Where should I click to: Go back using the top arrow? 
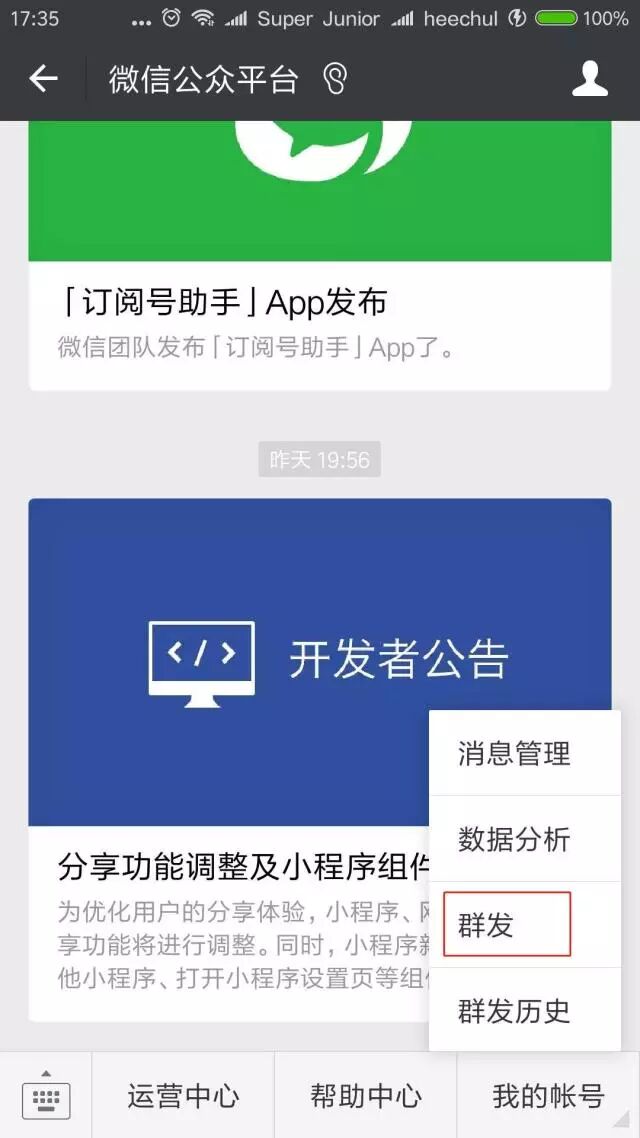tap(43, 79)
